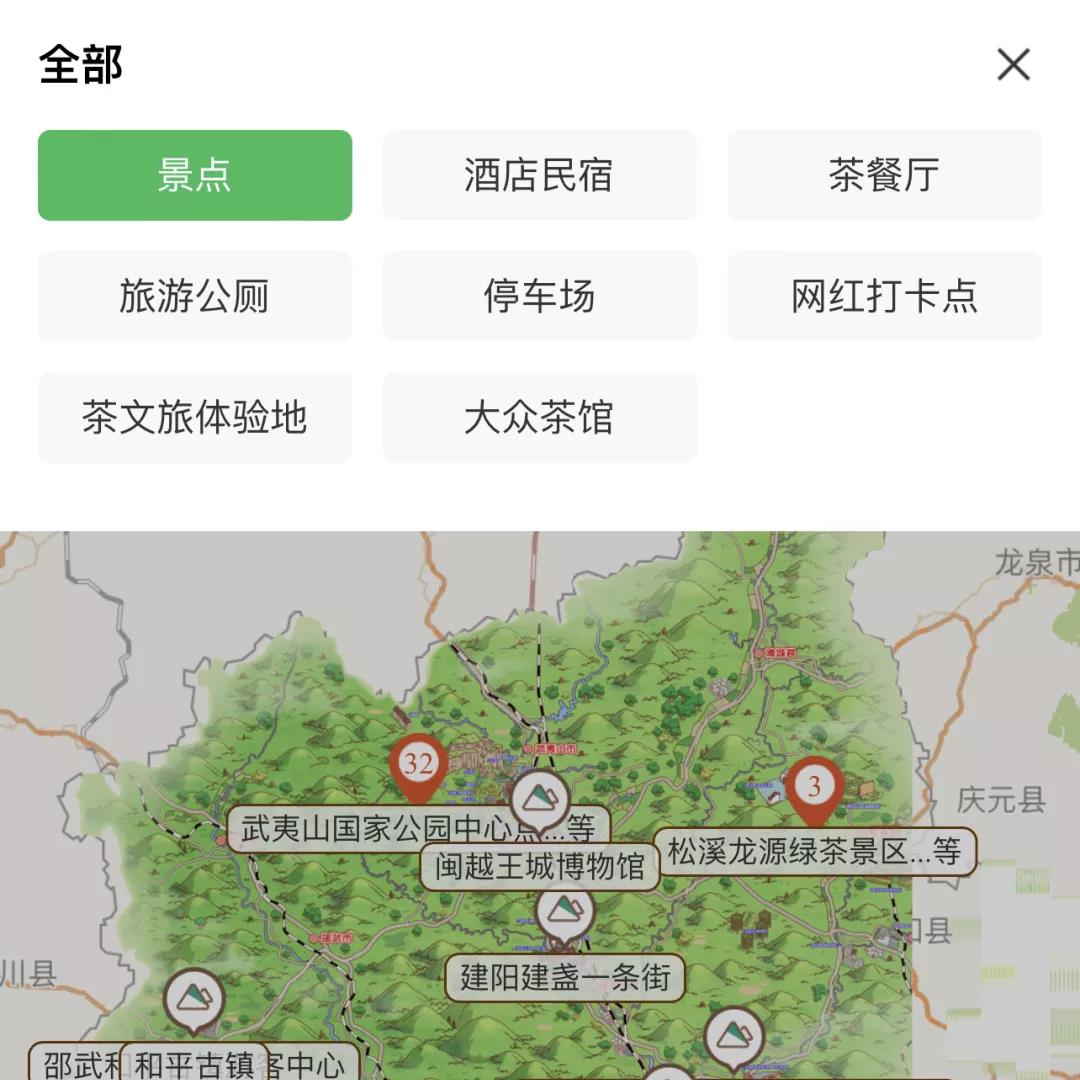Open the 建阳建盏一条街 marker
The image size is (1080, 1080).
564,976
